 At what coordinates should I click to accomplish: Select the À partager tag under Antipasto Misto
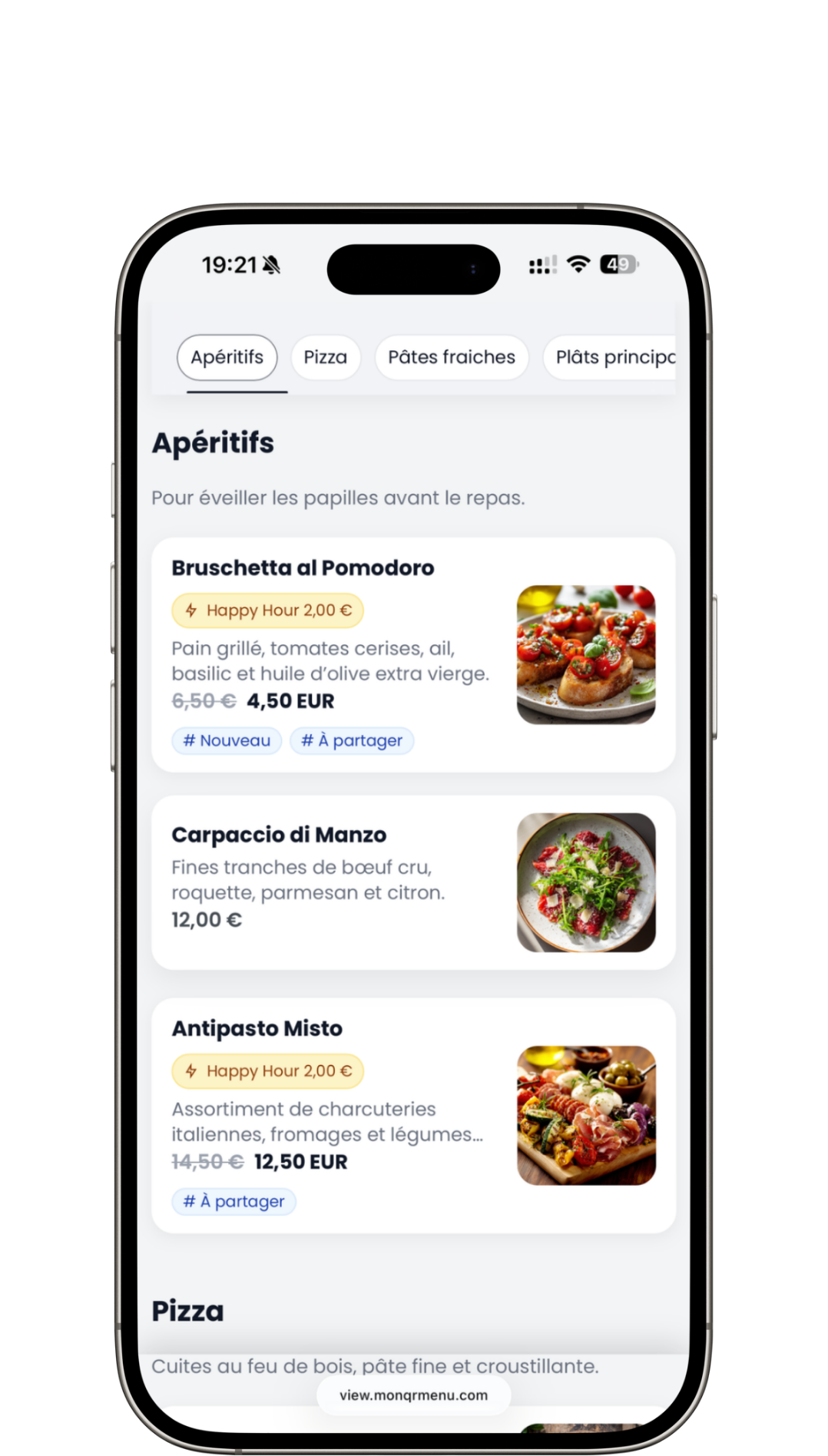[233, 1202]
